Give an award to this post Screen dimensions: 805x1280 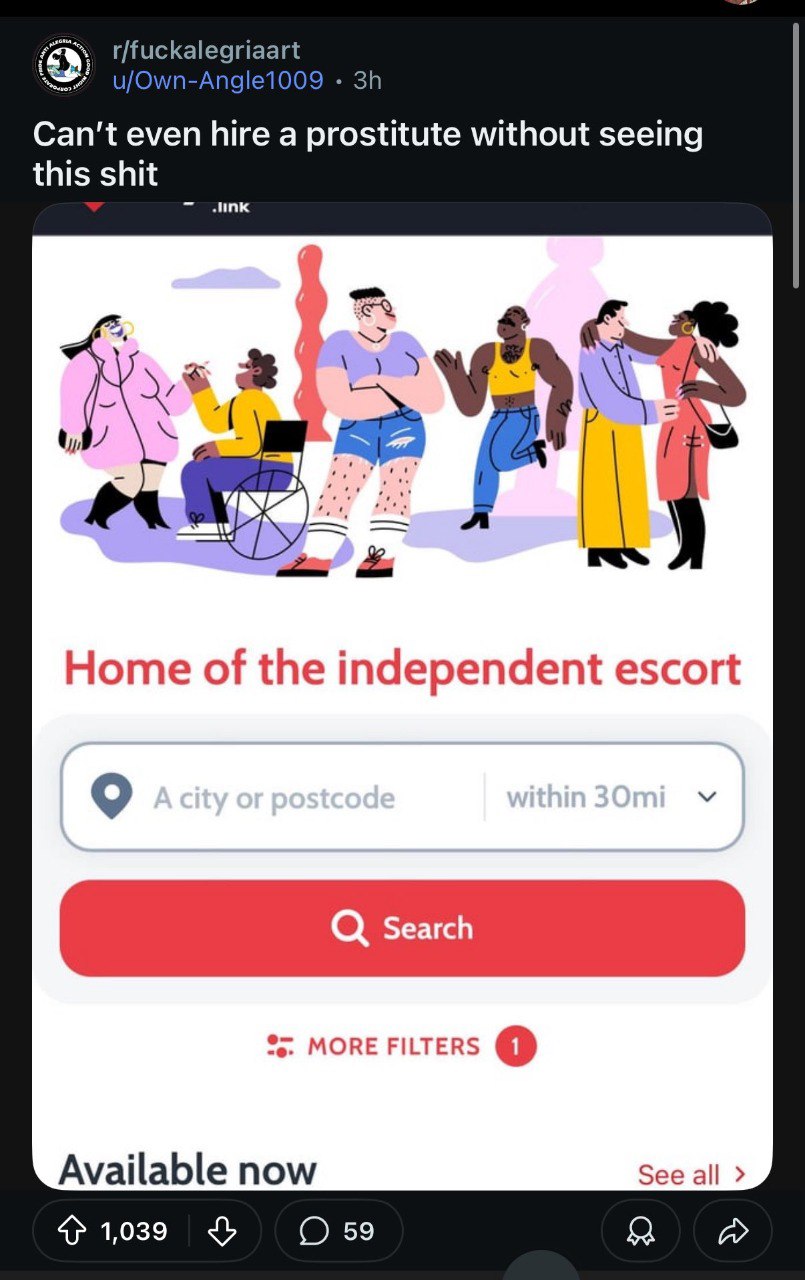[640, 1231]
